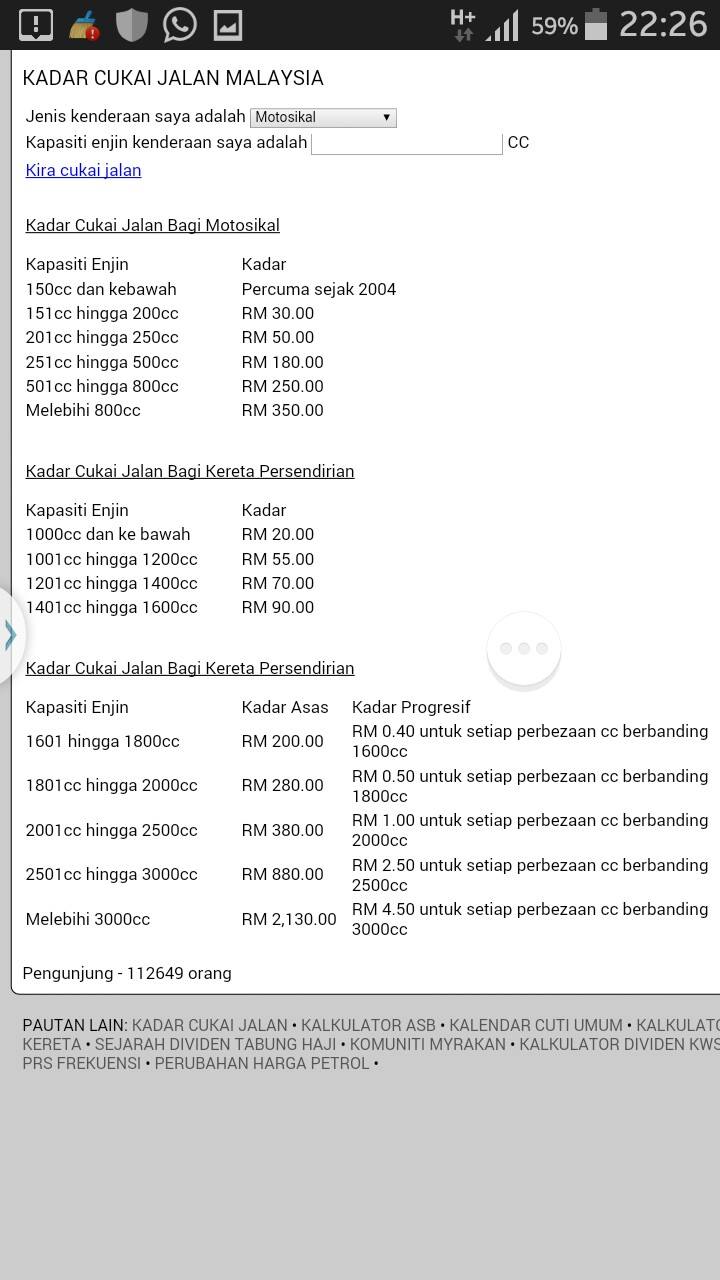This screenshot has width=720, height=1280.
Task: Expand the side panel arrow handle
Action: (10, 635)
